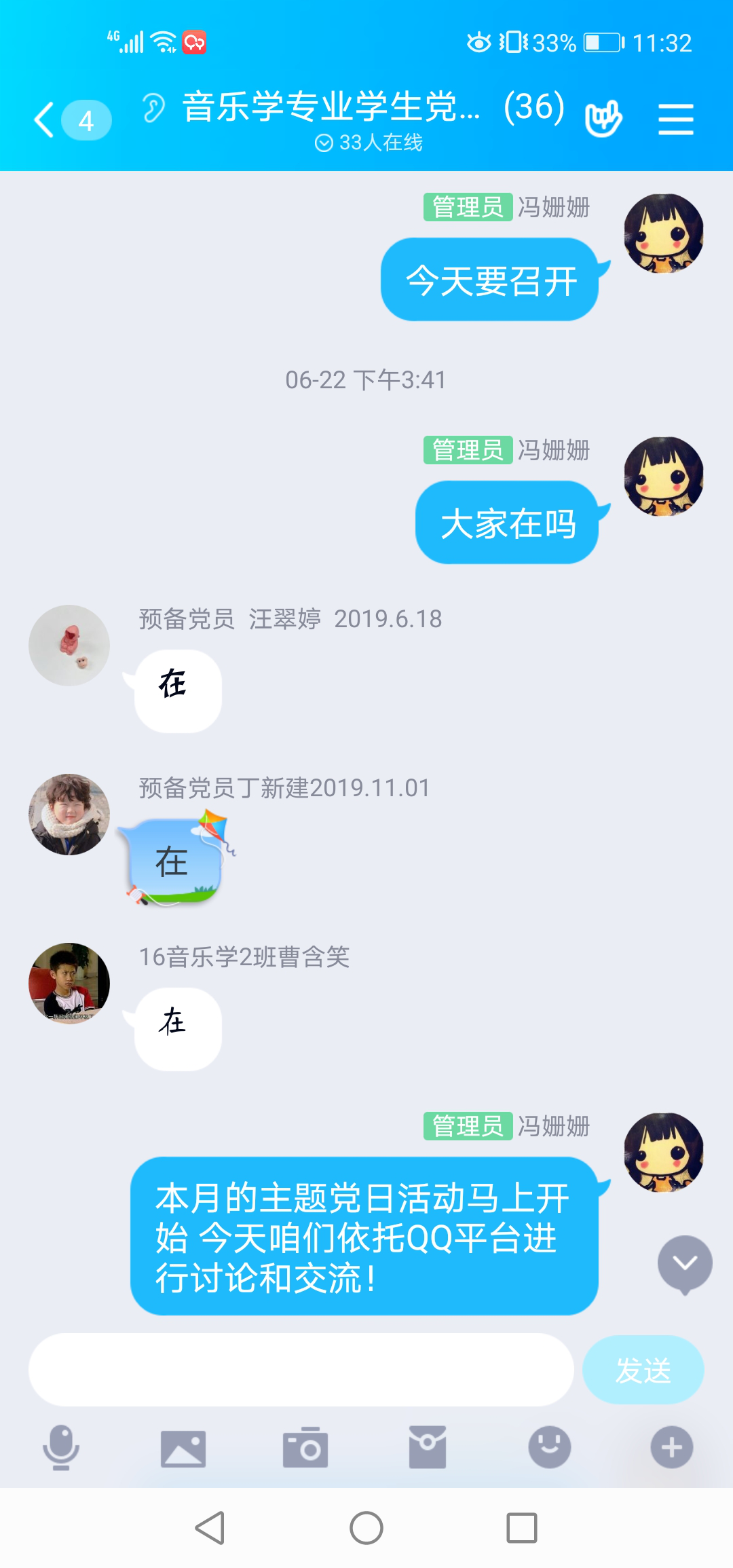View 曹含笑's profile avatar
The width and height of the screenshot is (733, 1568).
[69, 984]
